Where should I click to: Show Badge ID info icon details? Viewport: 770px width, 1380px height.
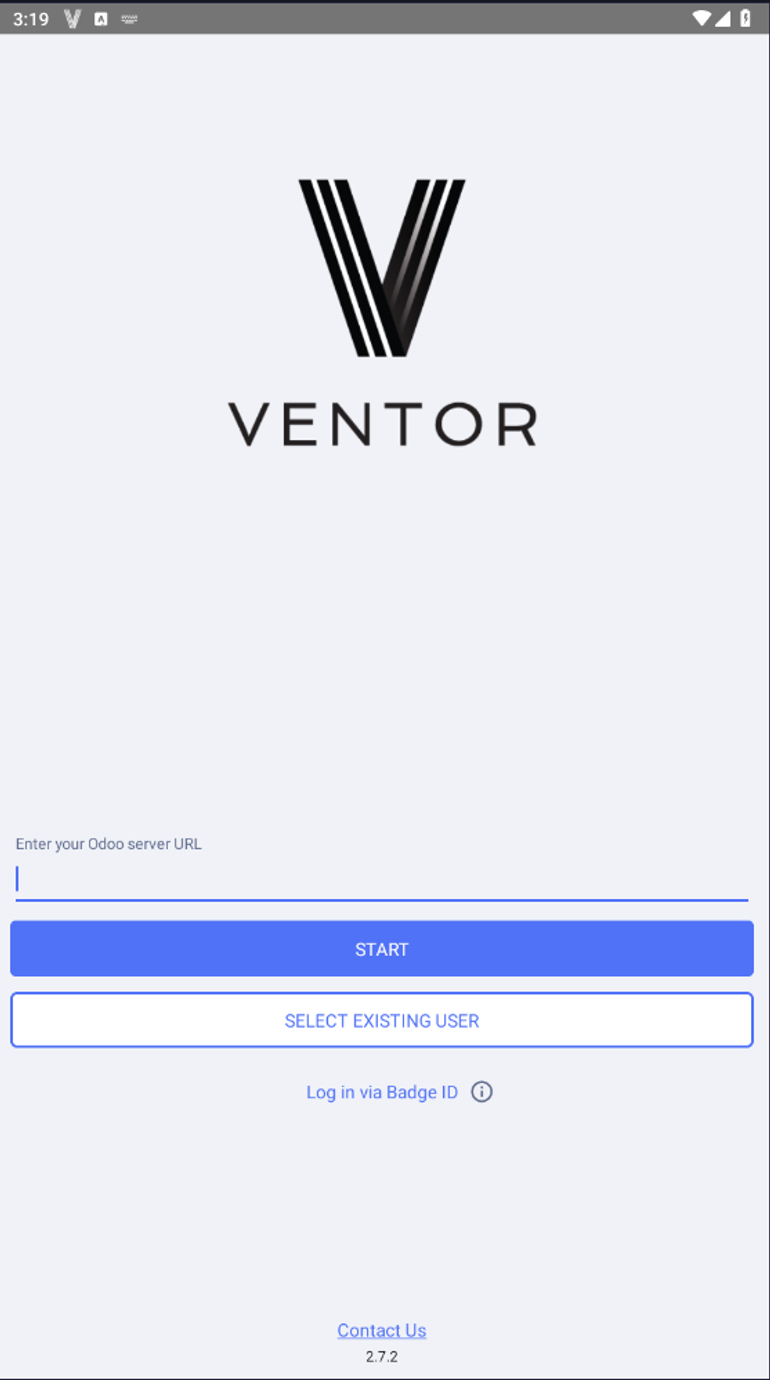pos(482,1092)
